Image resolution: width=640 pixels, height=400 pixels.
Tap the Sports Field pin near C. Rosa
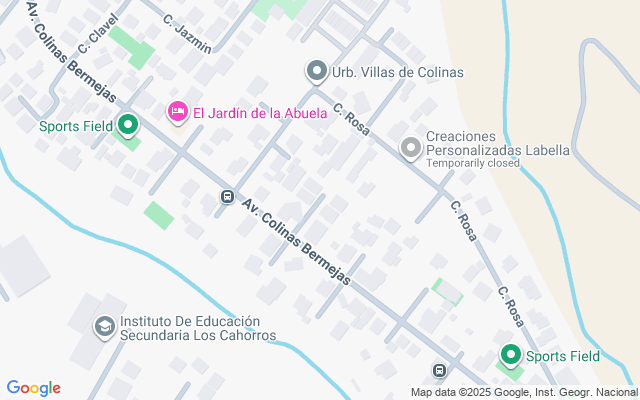click(510, 355)
